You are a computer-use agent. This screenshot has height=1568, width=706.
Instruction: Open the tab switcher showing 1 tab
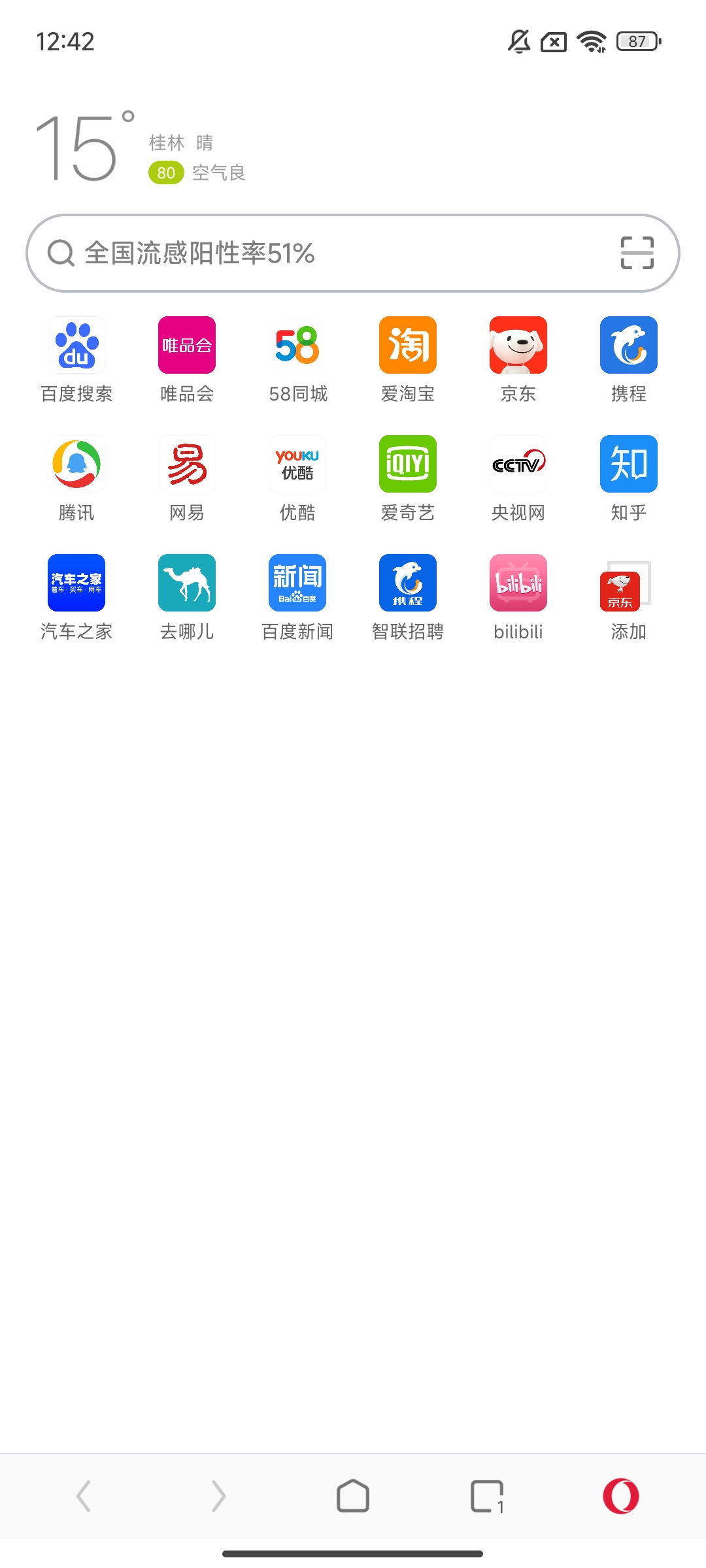487,1496
